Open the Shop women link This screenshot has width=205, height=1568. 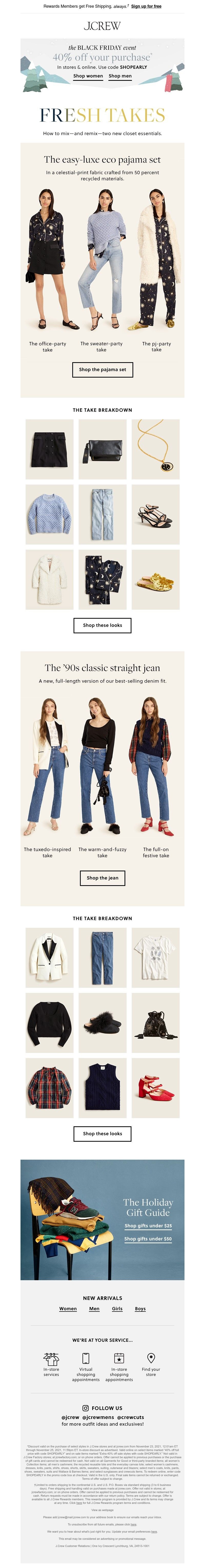pos(88,76)
